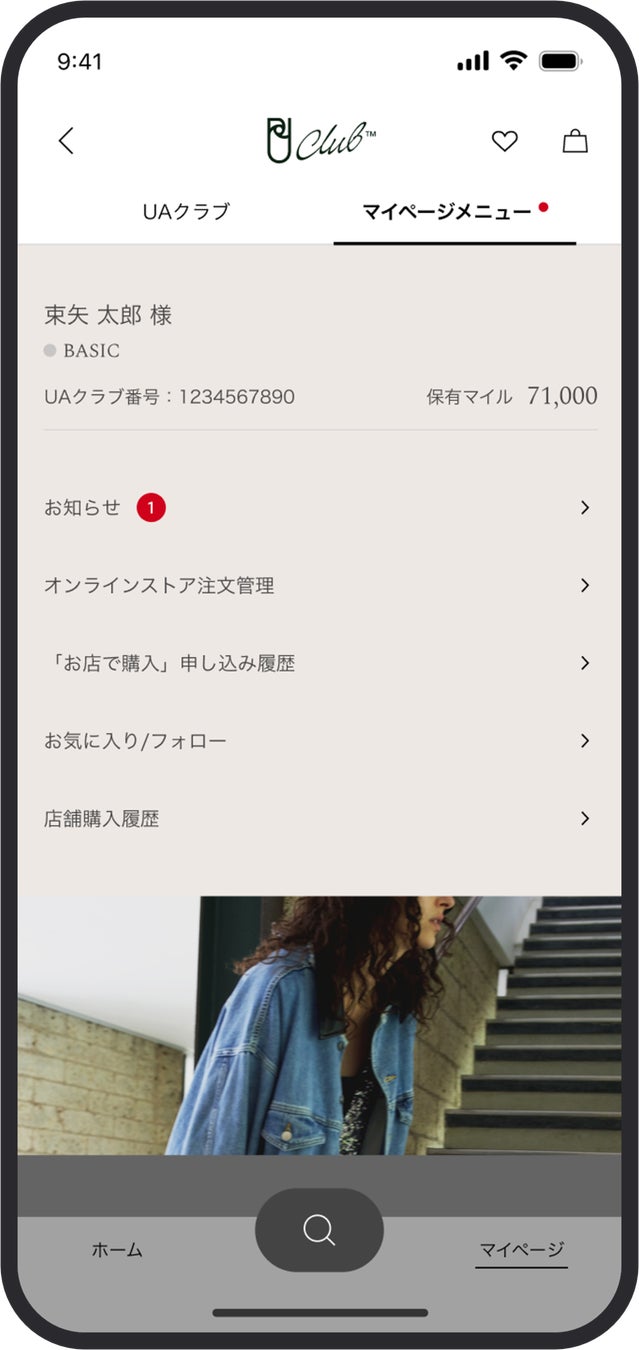This screenshot has height=1350, width=639.
Task: Select the マイページメニュー tab
Action: pos(447,212)
